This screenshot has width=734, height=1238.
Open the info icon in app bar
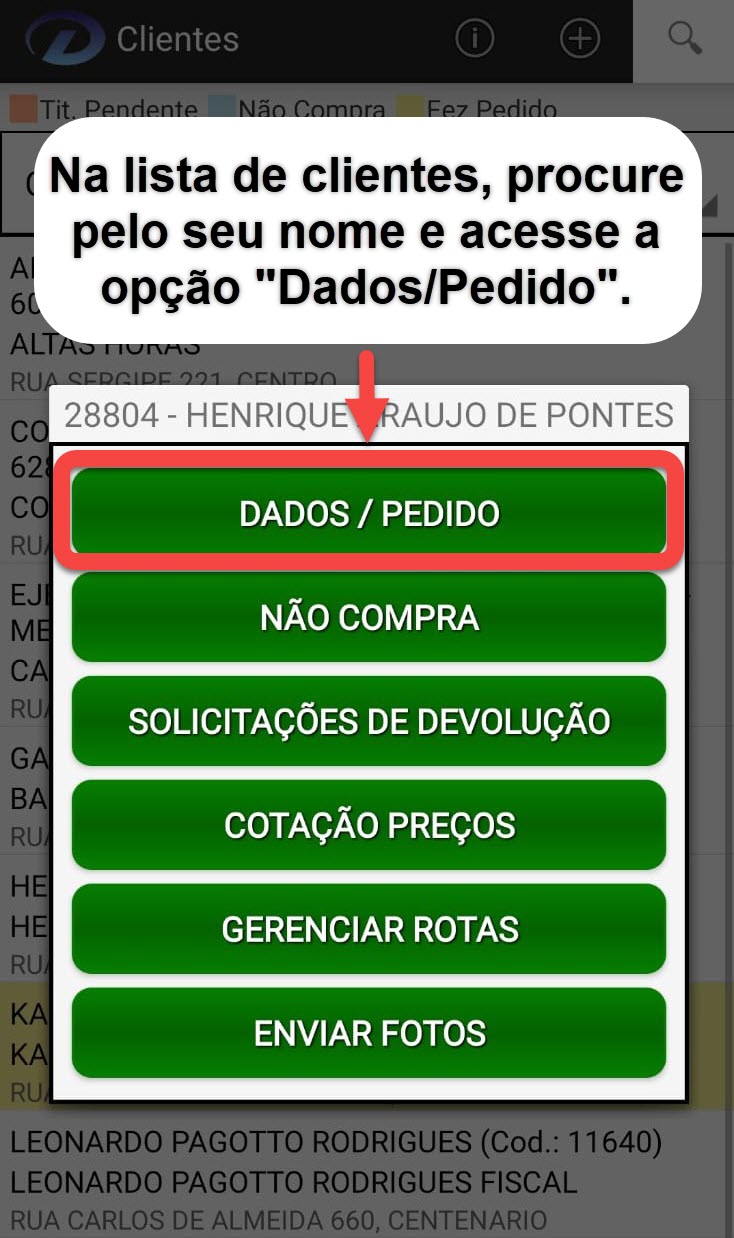pos(475,40)
